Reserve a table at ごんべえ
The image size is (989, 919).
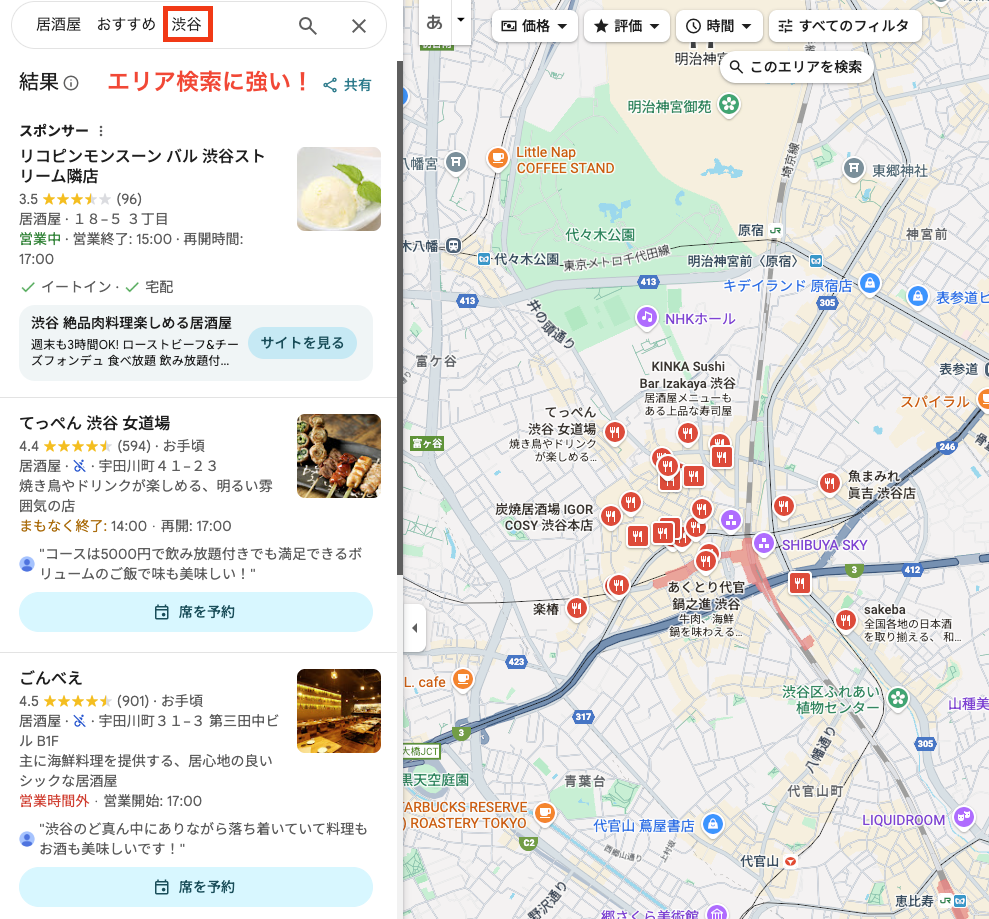point(196,887)
